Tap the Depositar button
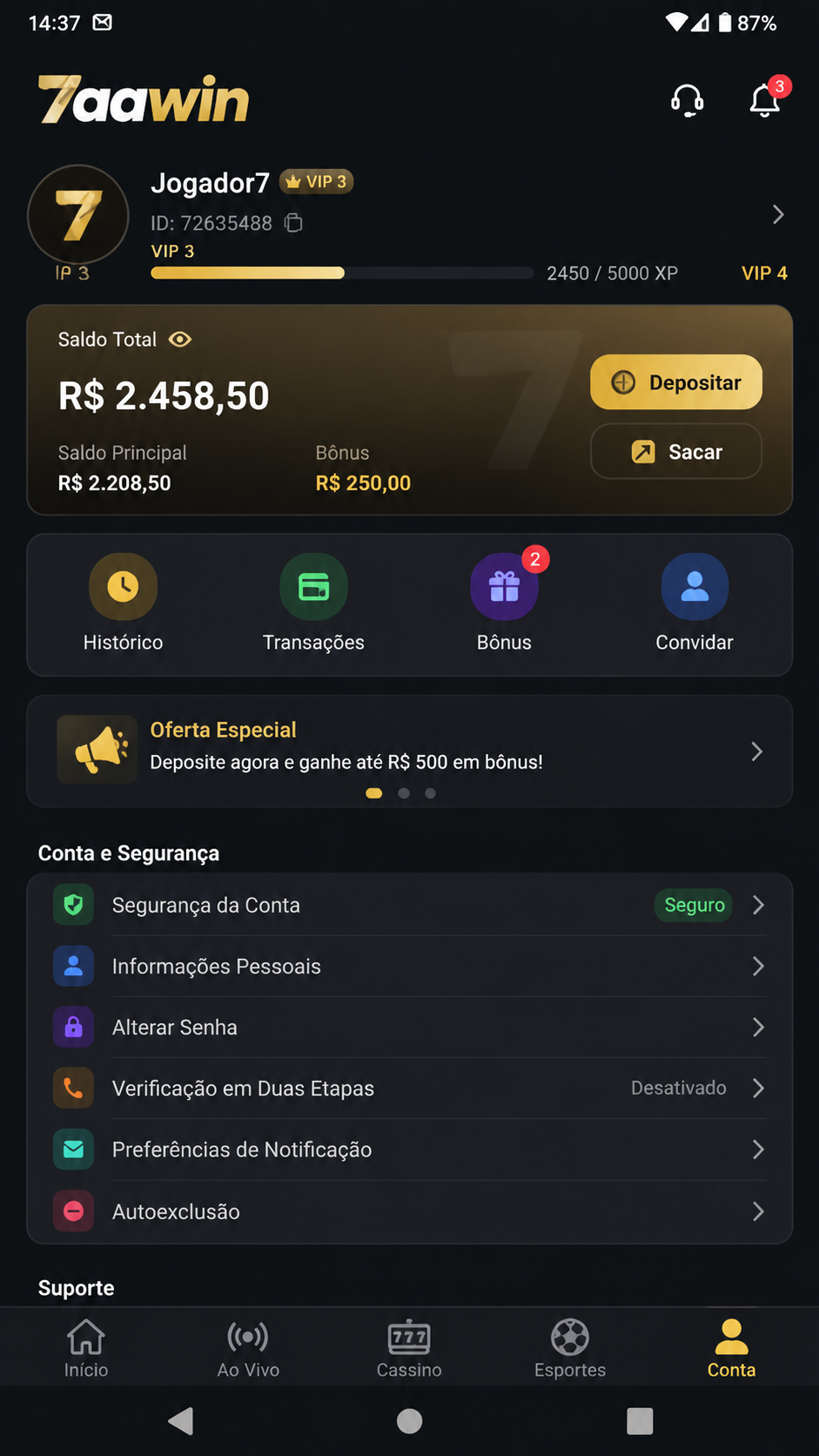 coord(676,382)
